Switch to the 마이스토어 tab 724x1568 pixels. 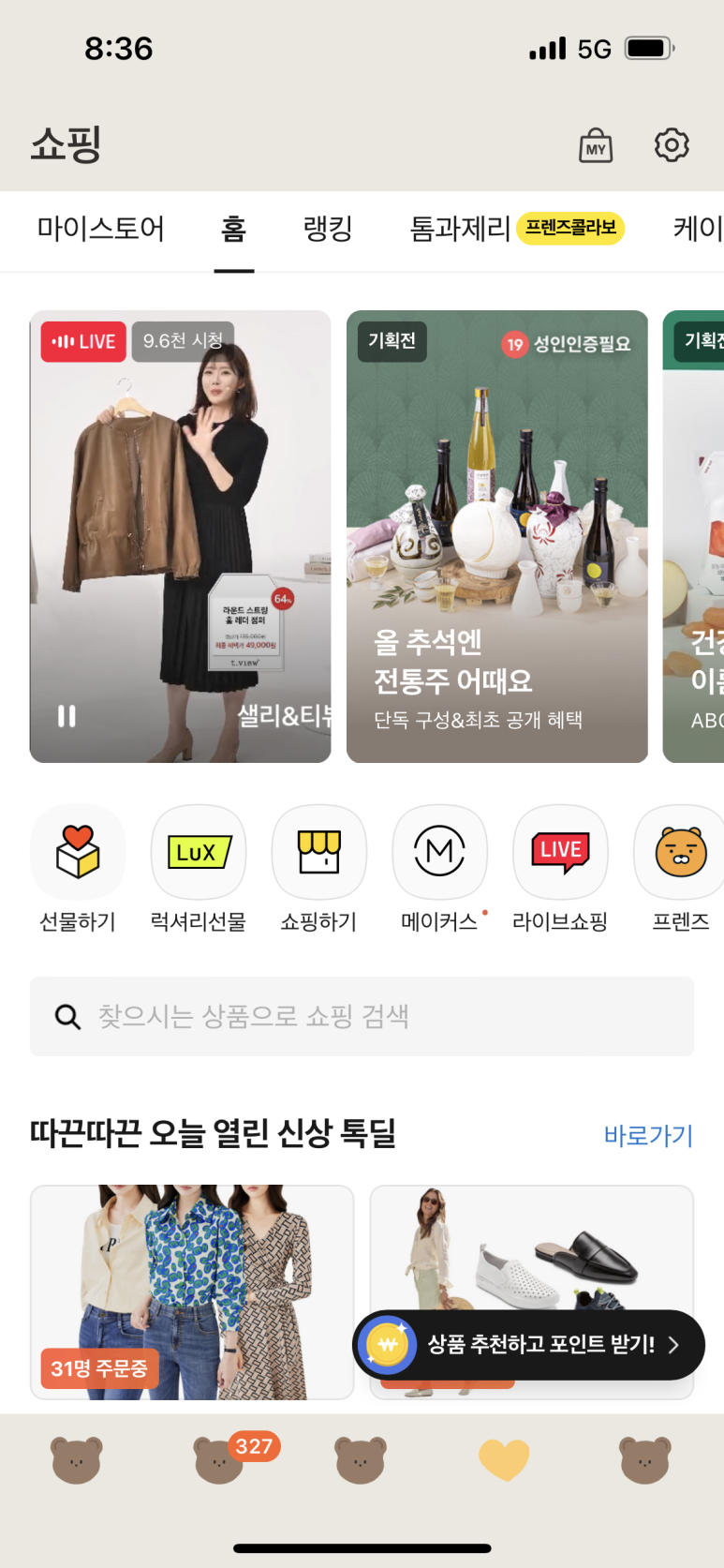click(100, 229)
